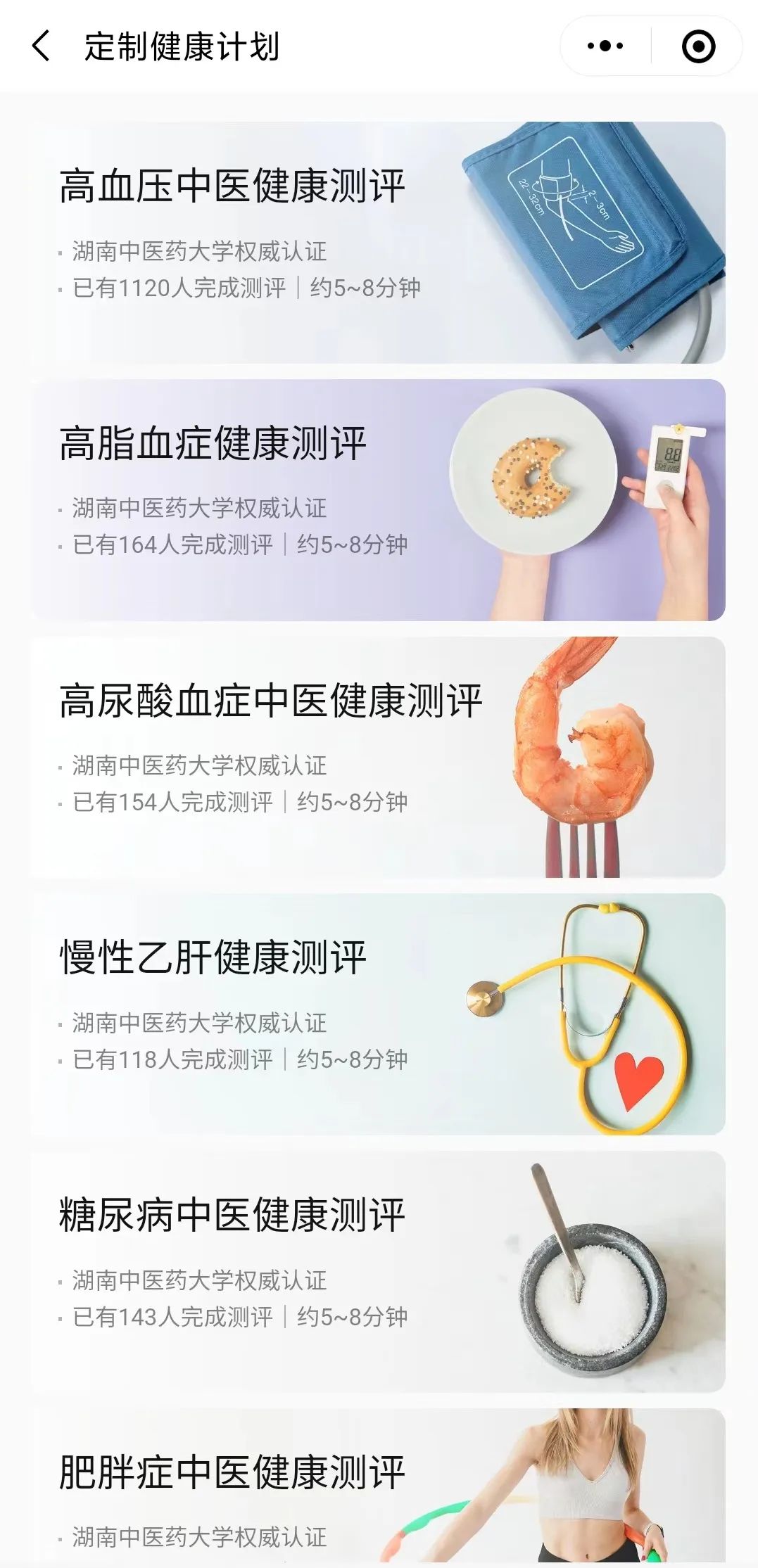Open 糖尿病中医健康测评 card
The image size is (758, 1568).
[x=378, y=1271]
